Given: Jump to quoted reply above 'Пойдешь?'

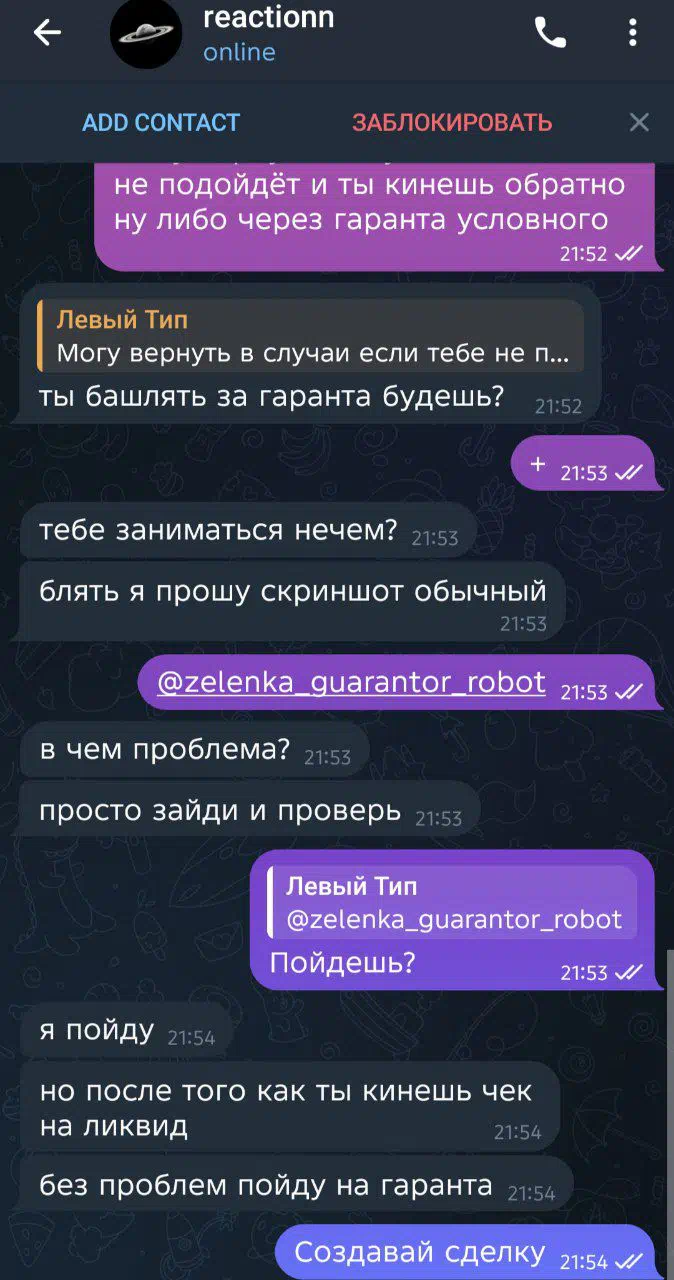Looking at the screenshot, I should [452, 903].
